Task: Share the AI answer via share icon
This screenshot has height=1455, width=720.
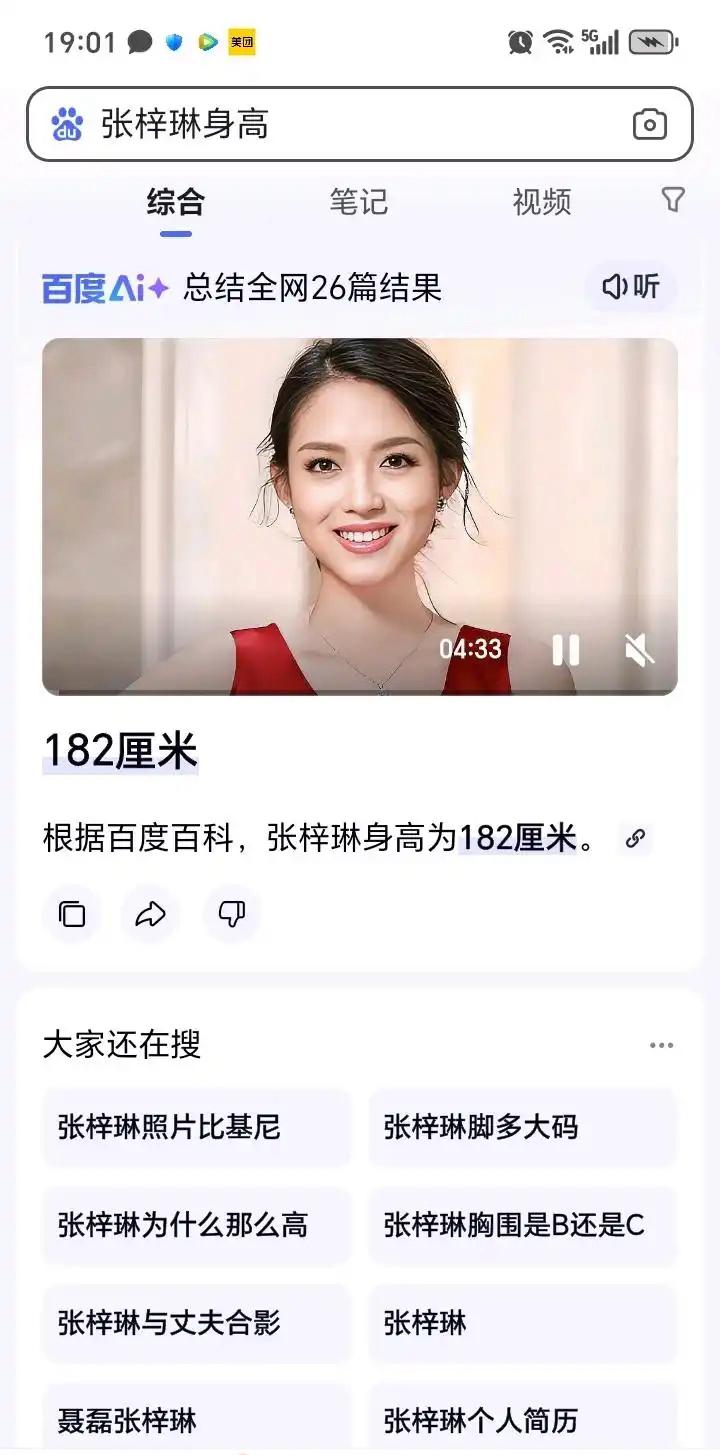Action: (150, 913)
